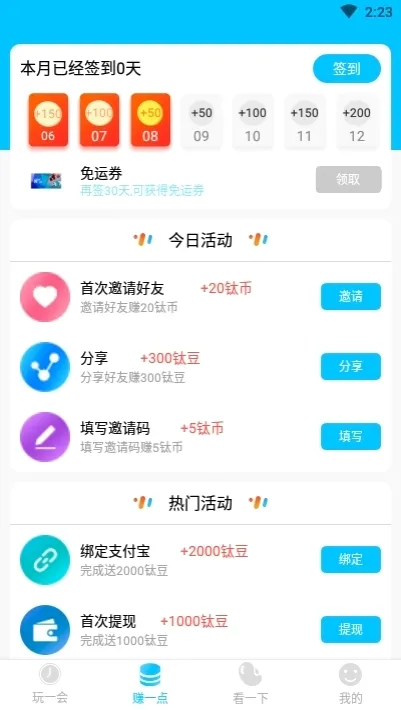Tap the 分享 button for 300钛豆
The height and width of the screenshot is (710, 401).
coord(351,366)
